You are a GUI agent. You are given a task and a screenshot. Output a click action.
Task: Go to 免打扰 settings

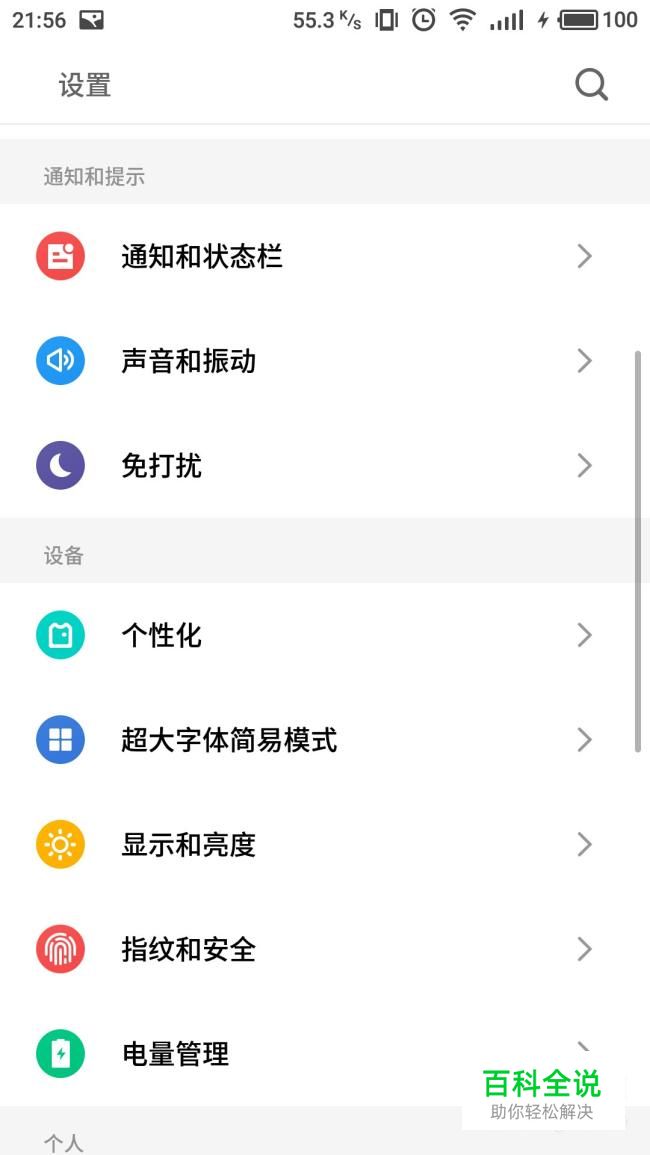[300, 466]
